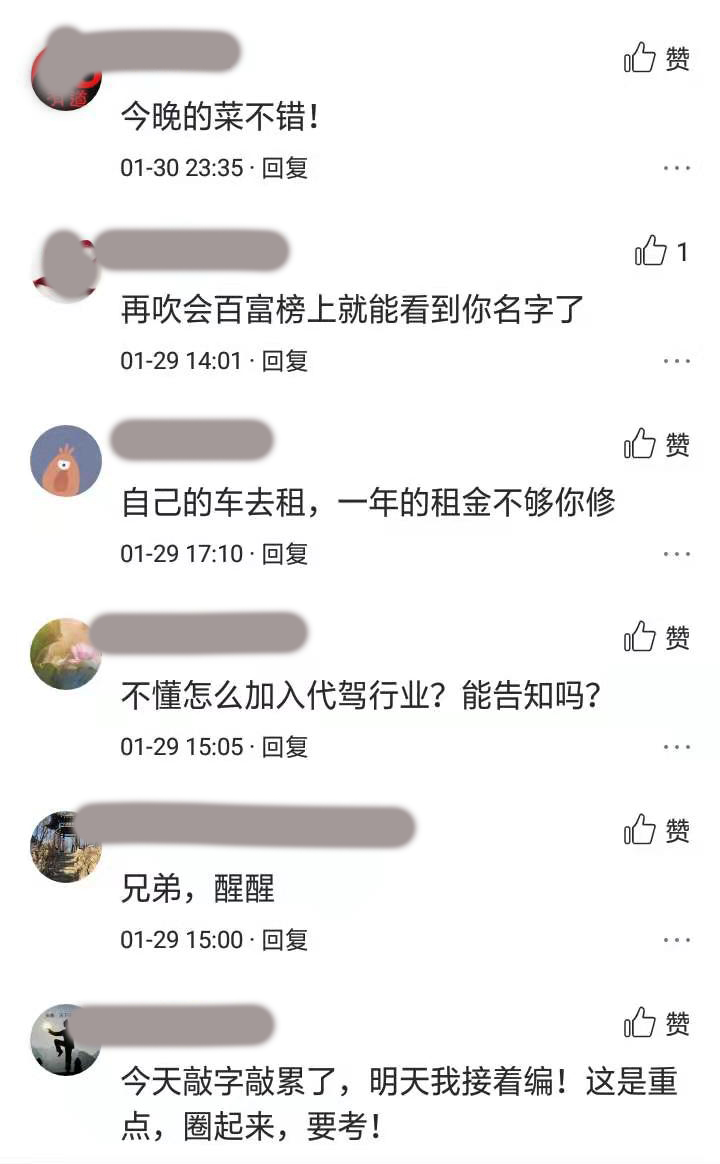Screen dimensions: 720x1164
Task: Open more options for the 01-29 15:05 comment
Action: 674,747
